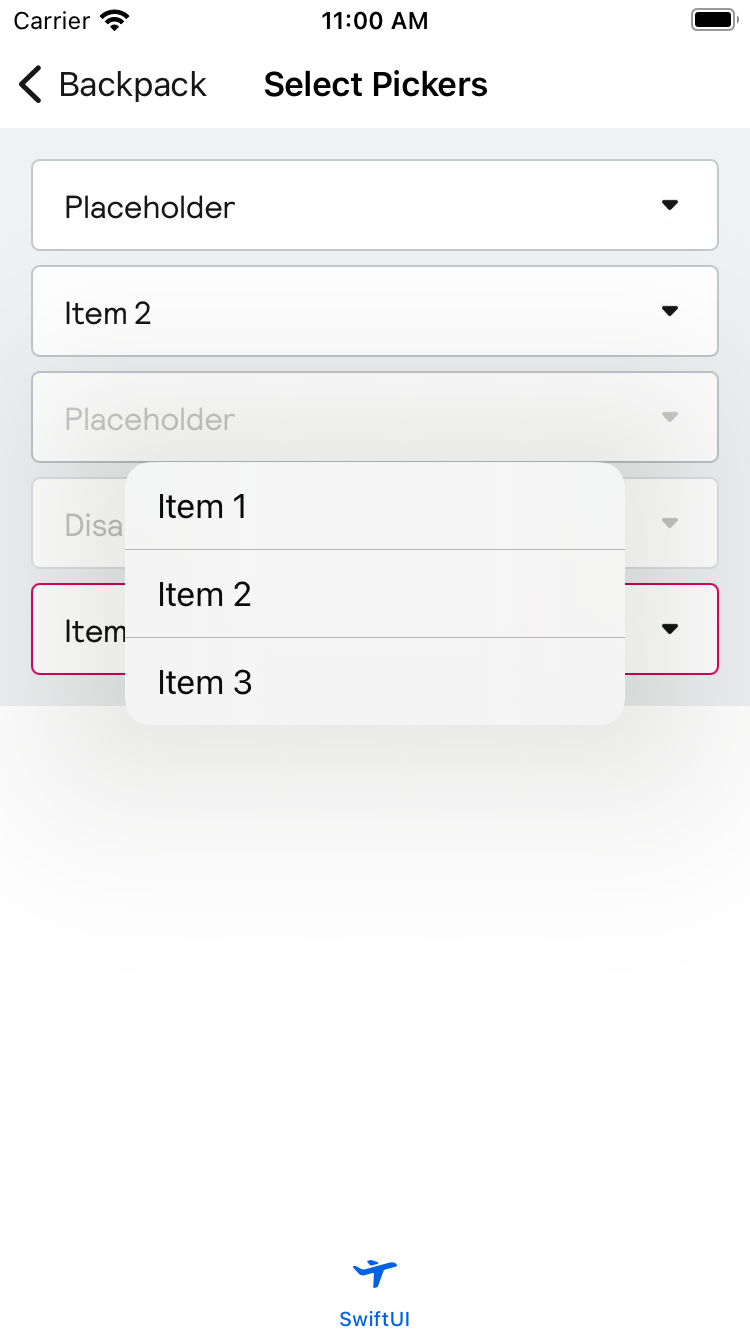Choose Item 1 from the popup menu
This screenshot has height=1334, width=750.
tap(375, 506)
